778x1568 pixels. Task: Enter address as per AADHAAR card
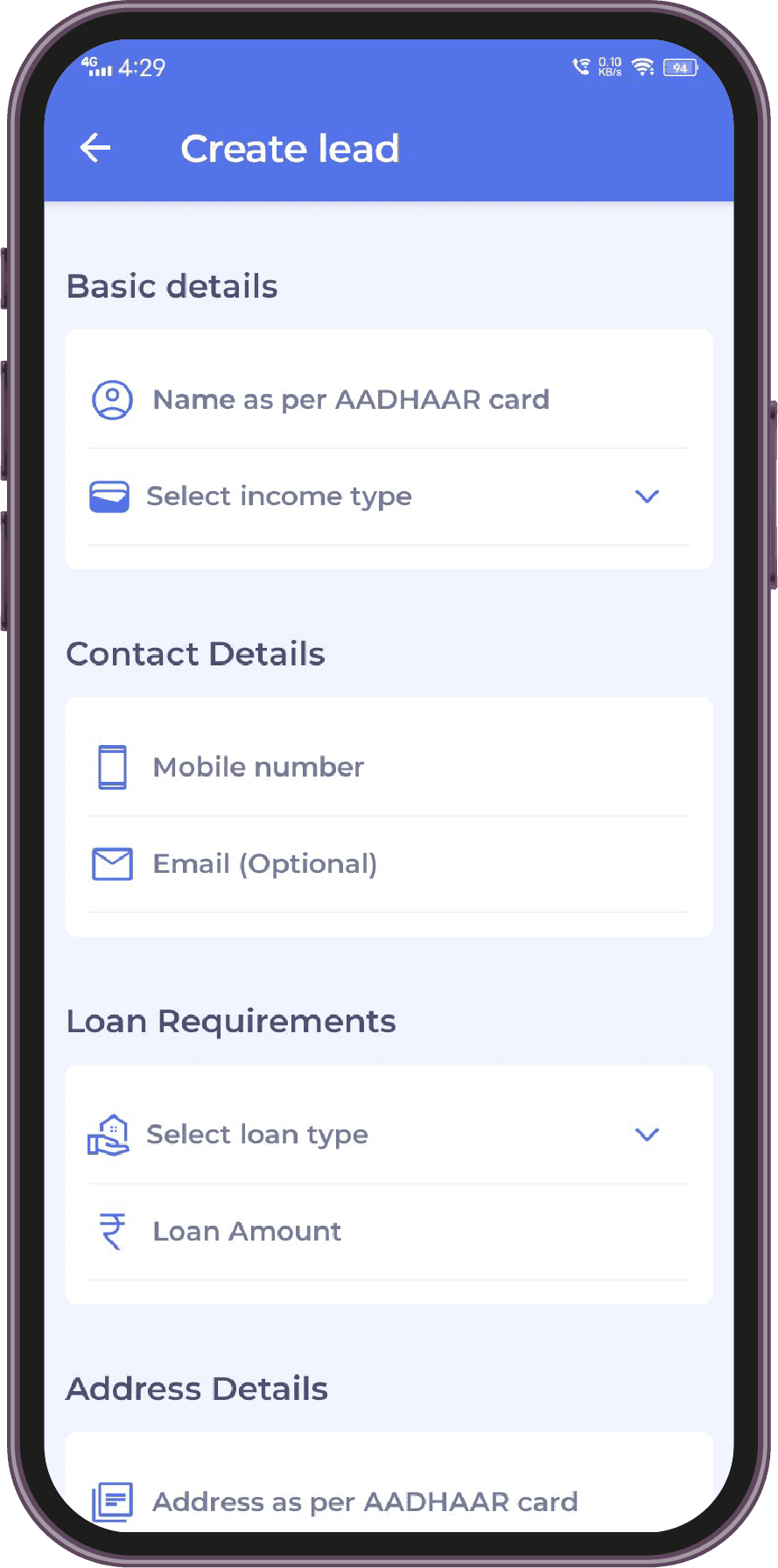point(389,1501)
